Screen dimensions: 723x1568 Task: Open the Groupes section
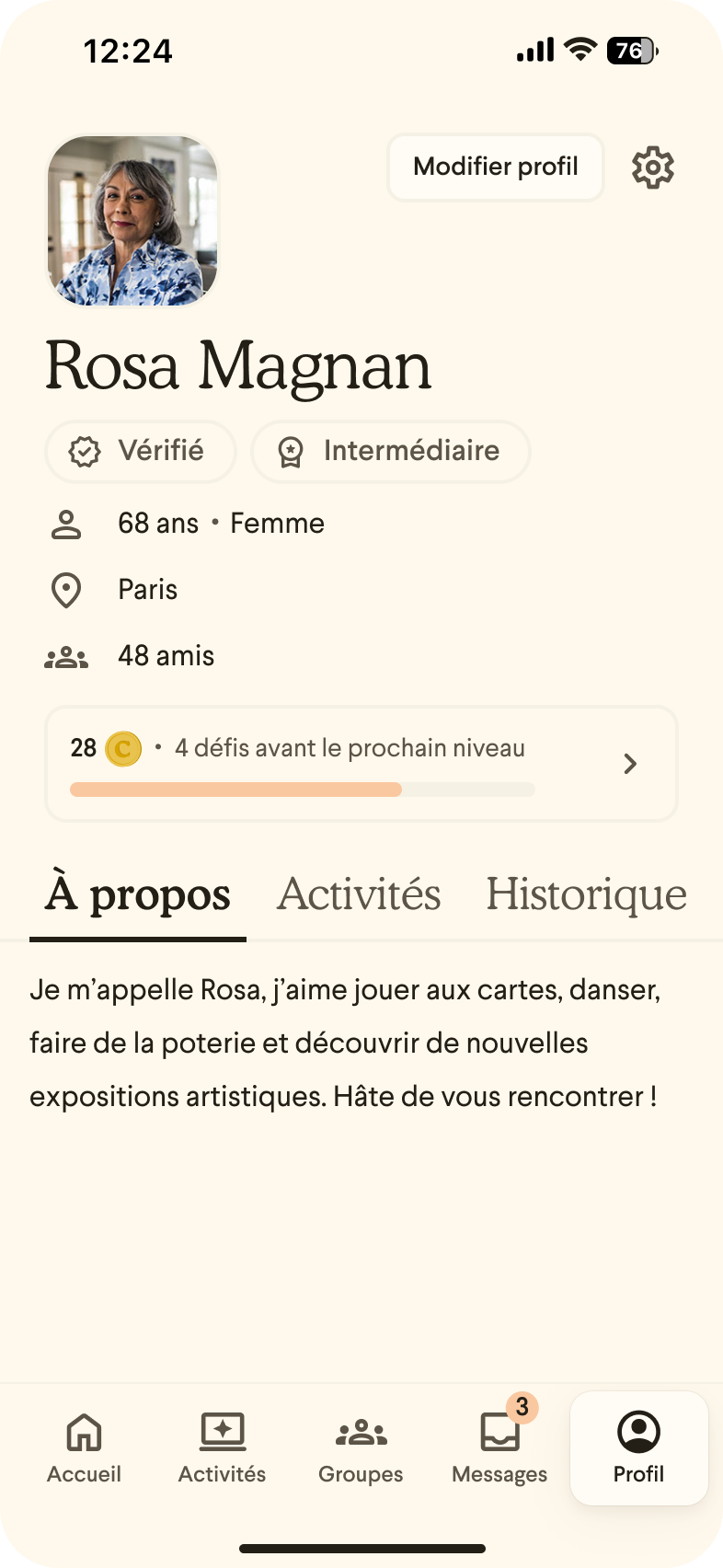coord(361,1448)
